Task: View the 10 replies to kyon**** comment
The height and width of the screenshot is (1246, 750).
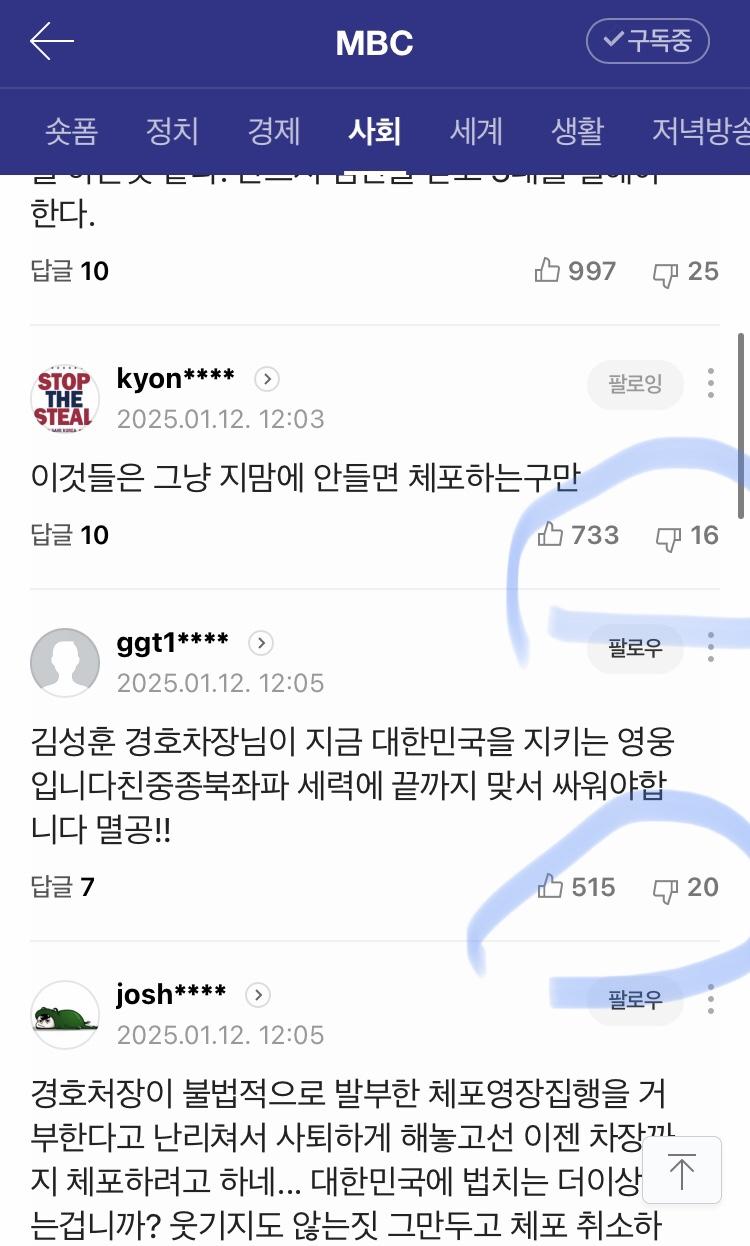Action: 70,535
